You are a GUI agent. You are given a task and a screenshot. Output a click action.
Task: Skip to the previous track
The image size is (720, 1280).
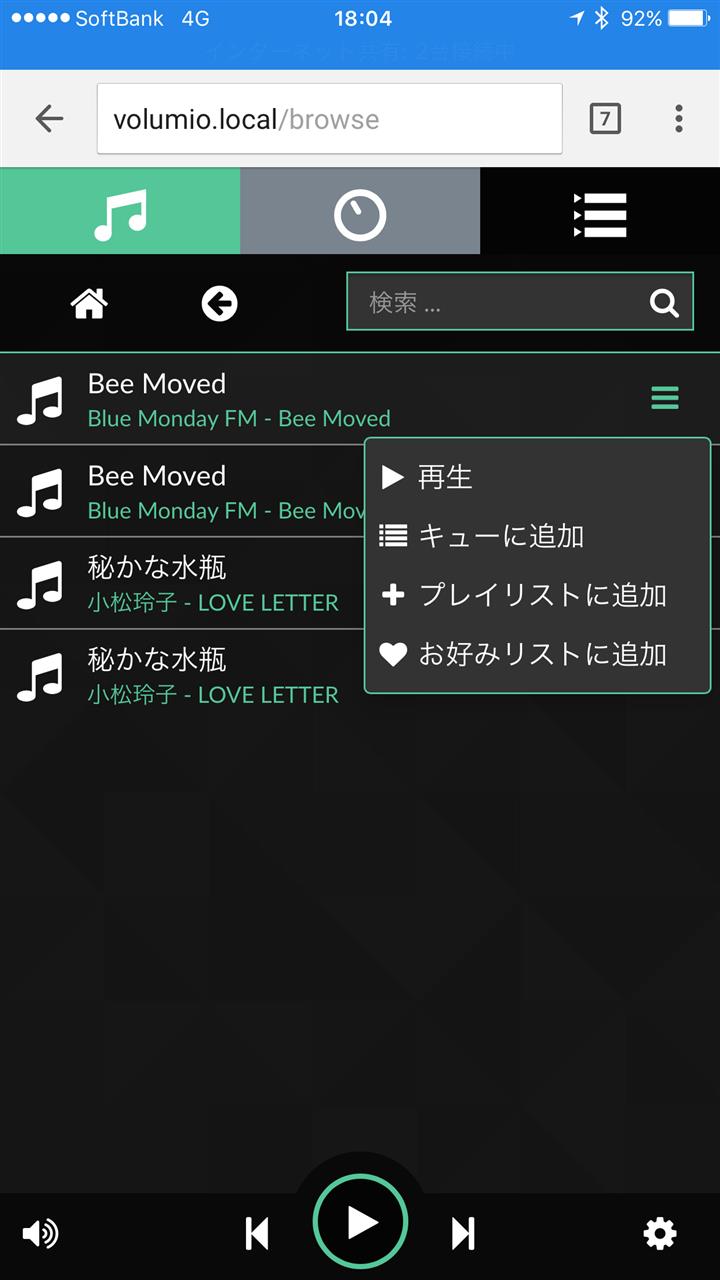click(257, 1234)
